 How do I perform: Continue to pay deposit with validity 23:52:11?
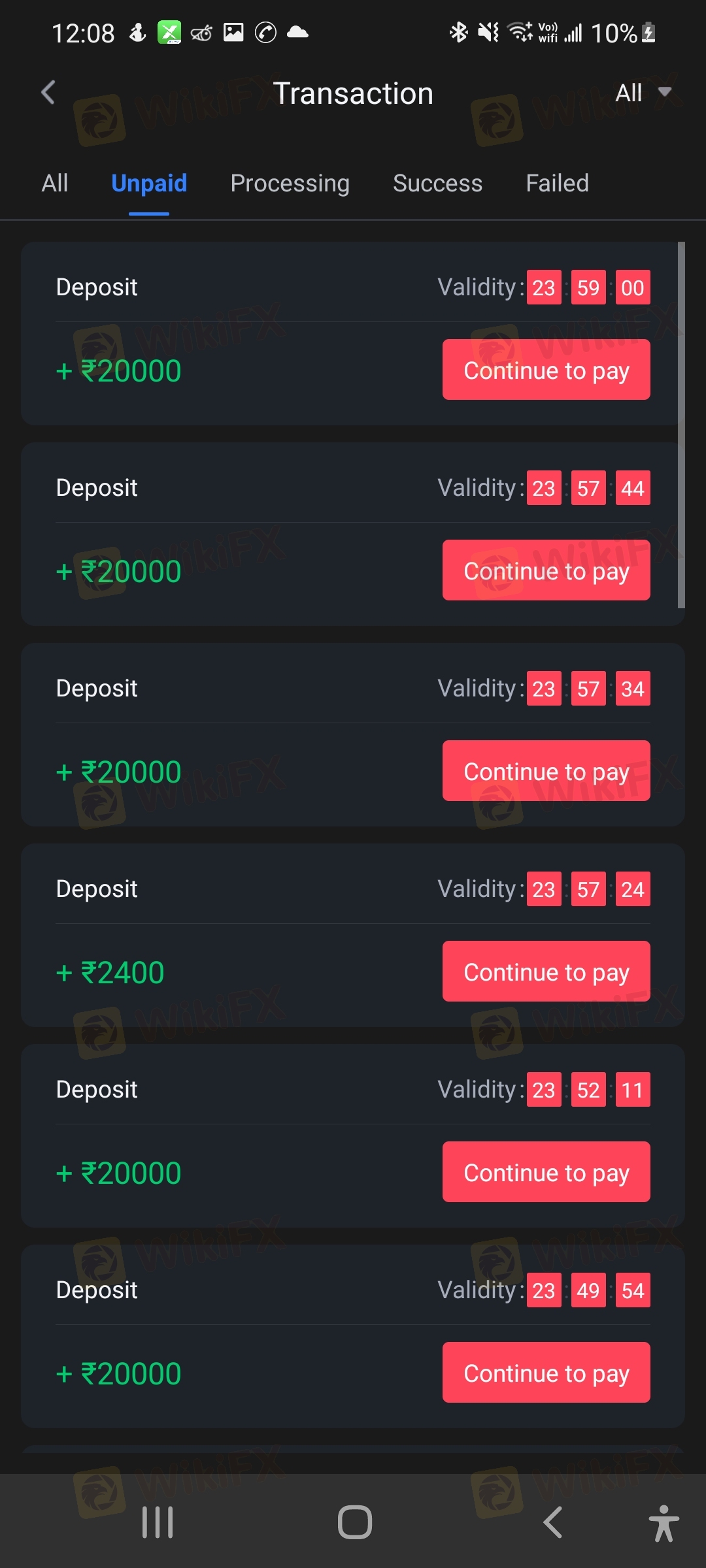click(x=546, y=1171)
